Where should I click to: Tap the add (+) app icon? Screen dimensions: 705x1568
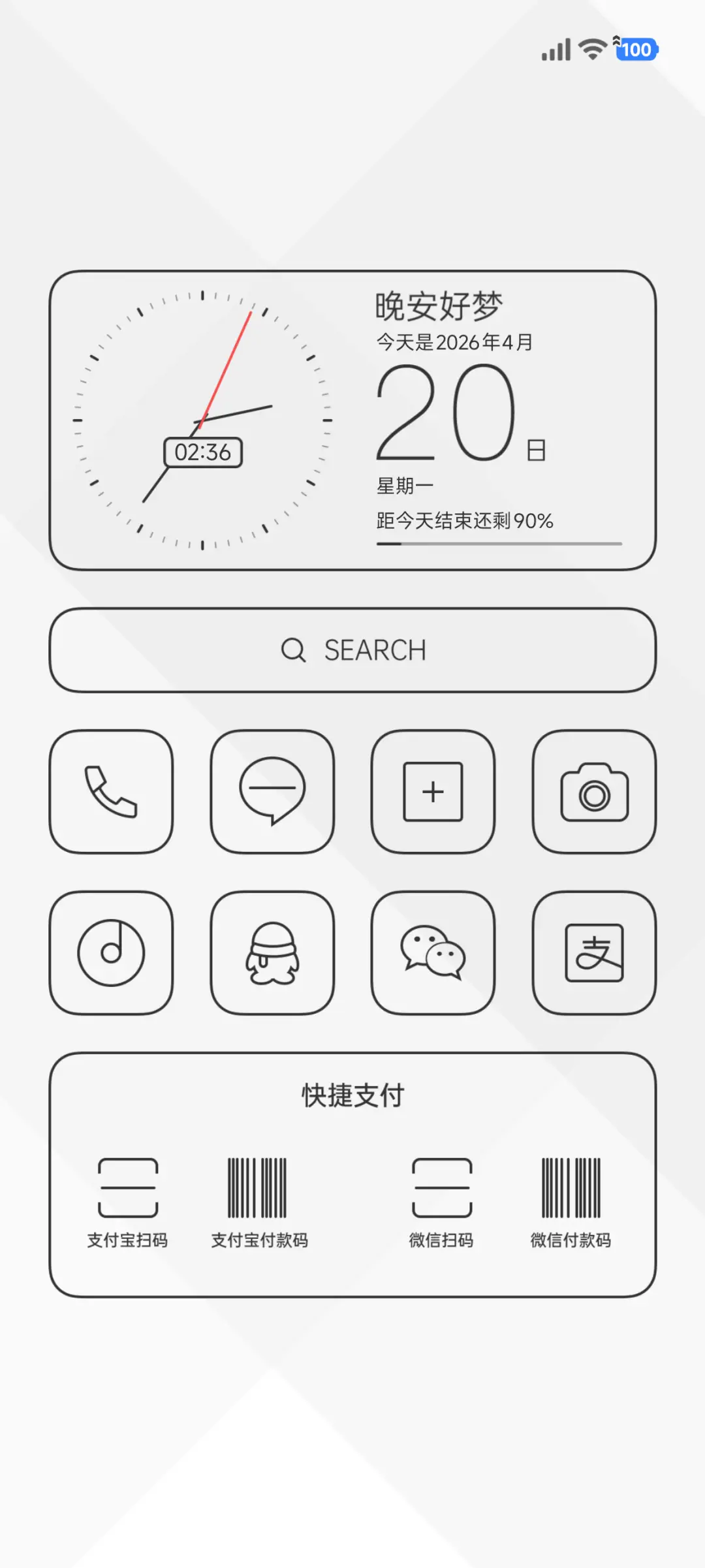433,791
